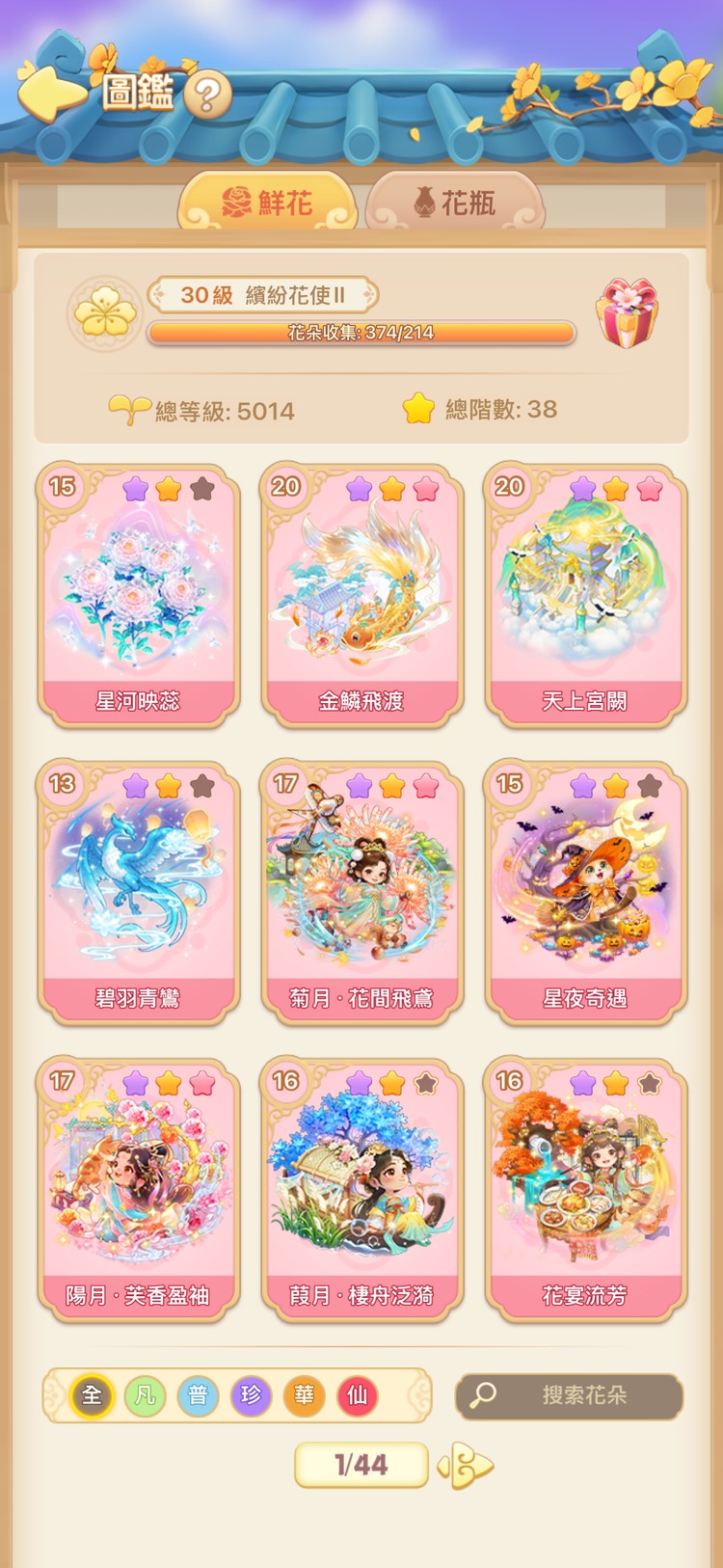723x1568 pixels.
Task: Open the 星夜奇遇 flower card
Action: 583,895
